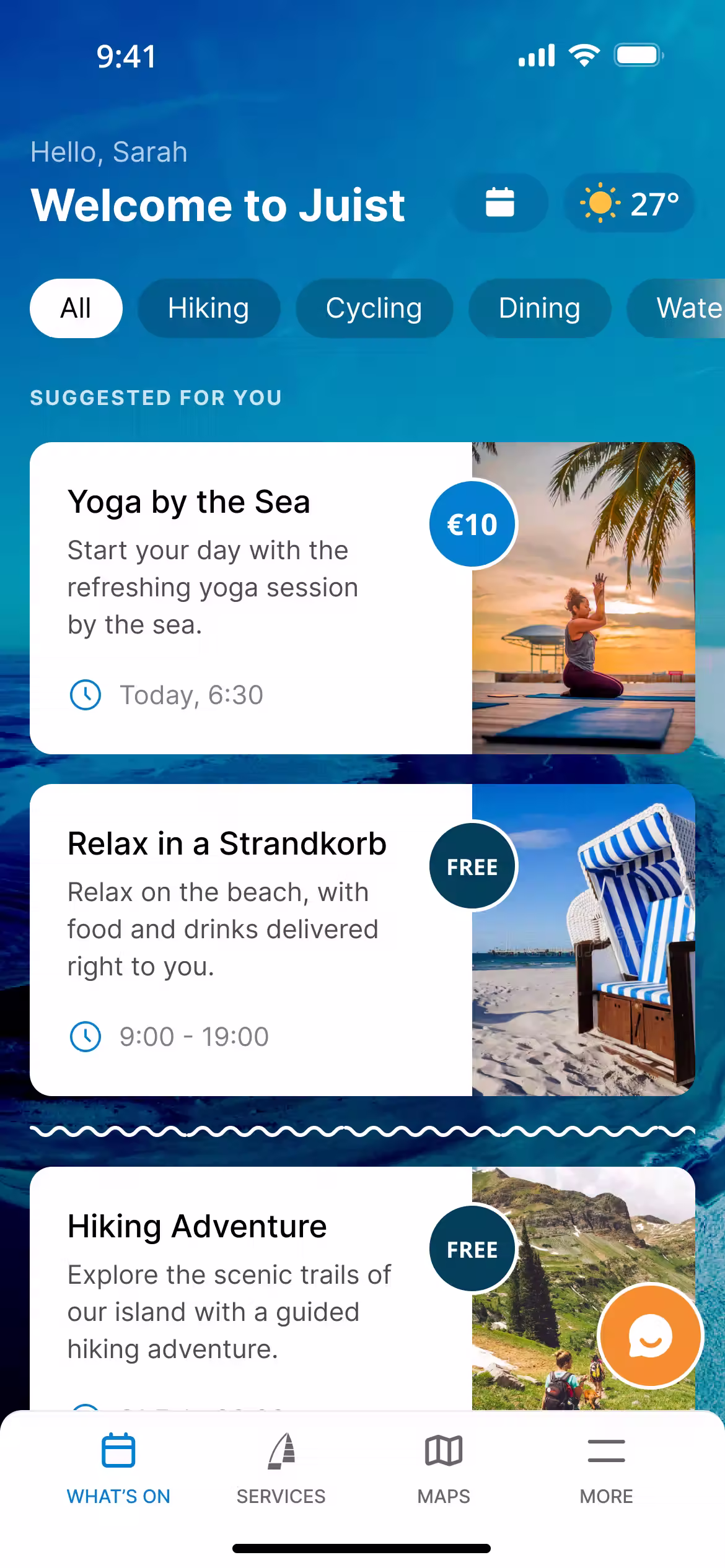Screen dimensions: 725x1568
Task: Open the Hiking Adventure card
Action: tap(248, 1288)
